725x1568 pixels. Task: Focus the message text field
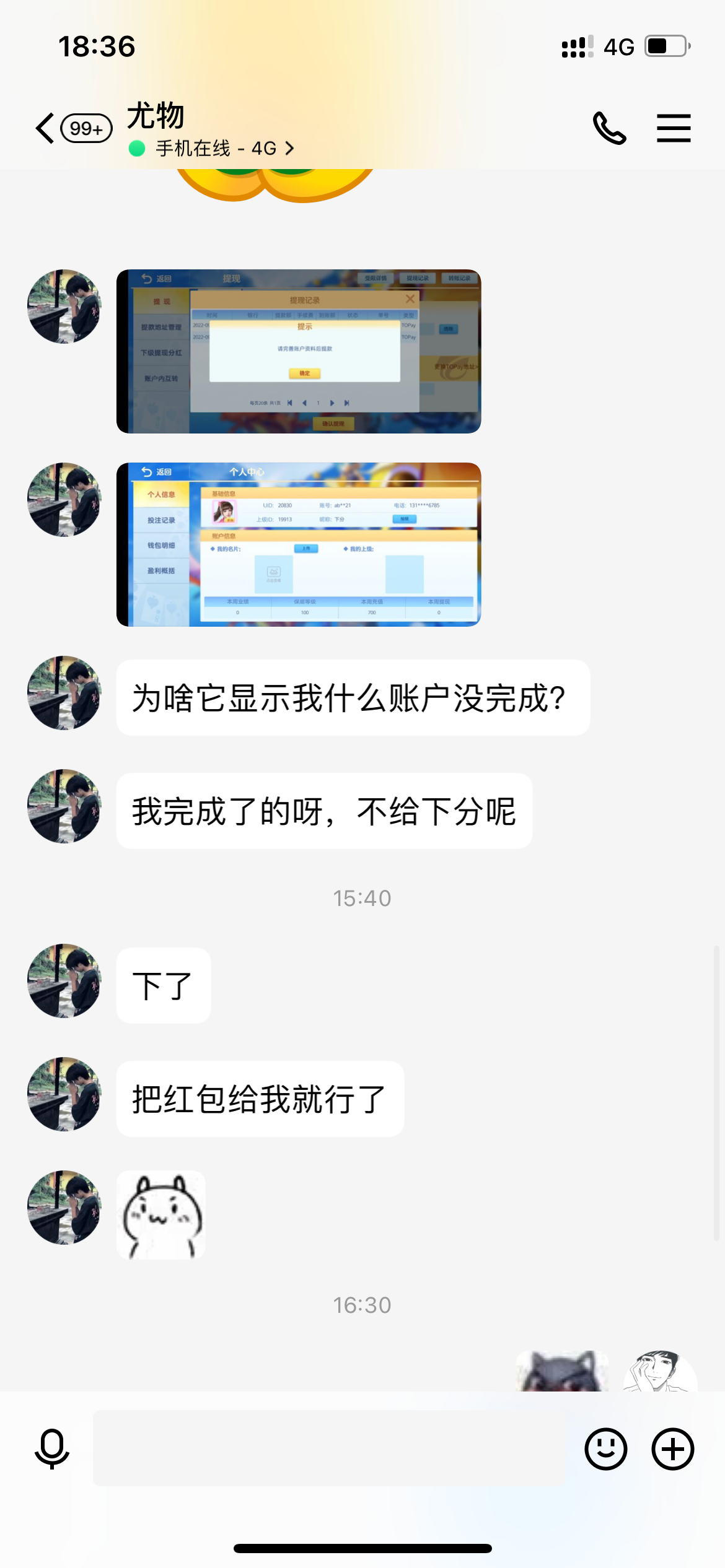click(328, 1448)
